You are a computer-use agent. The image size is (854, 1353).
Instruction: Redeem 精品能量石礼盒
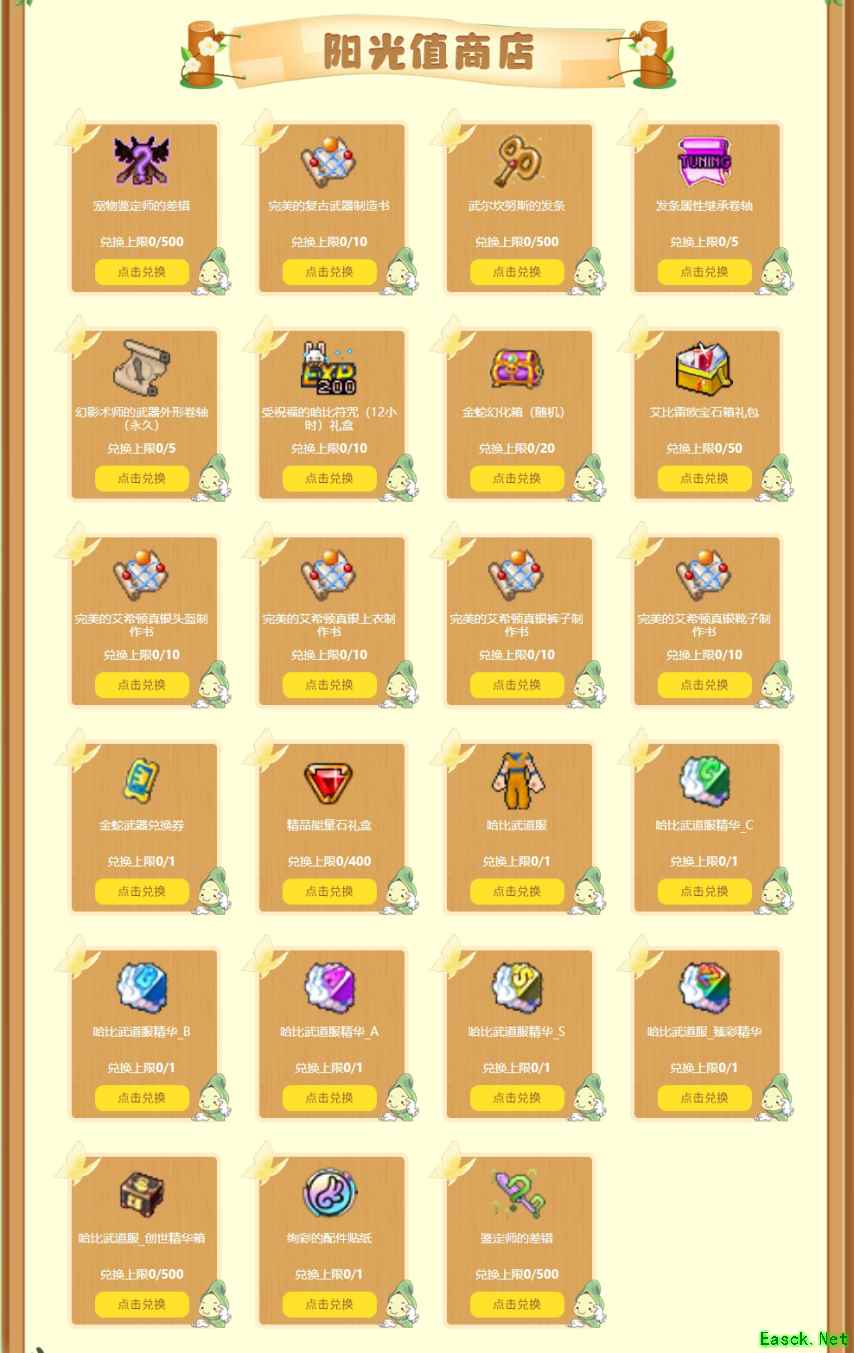coord(329,891)
